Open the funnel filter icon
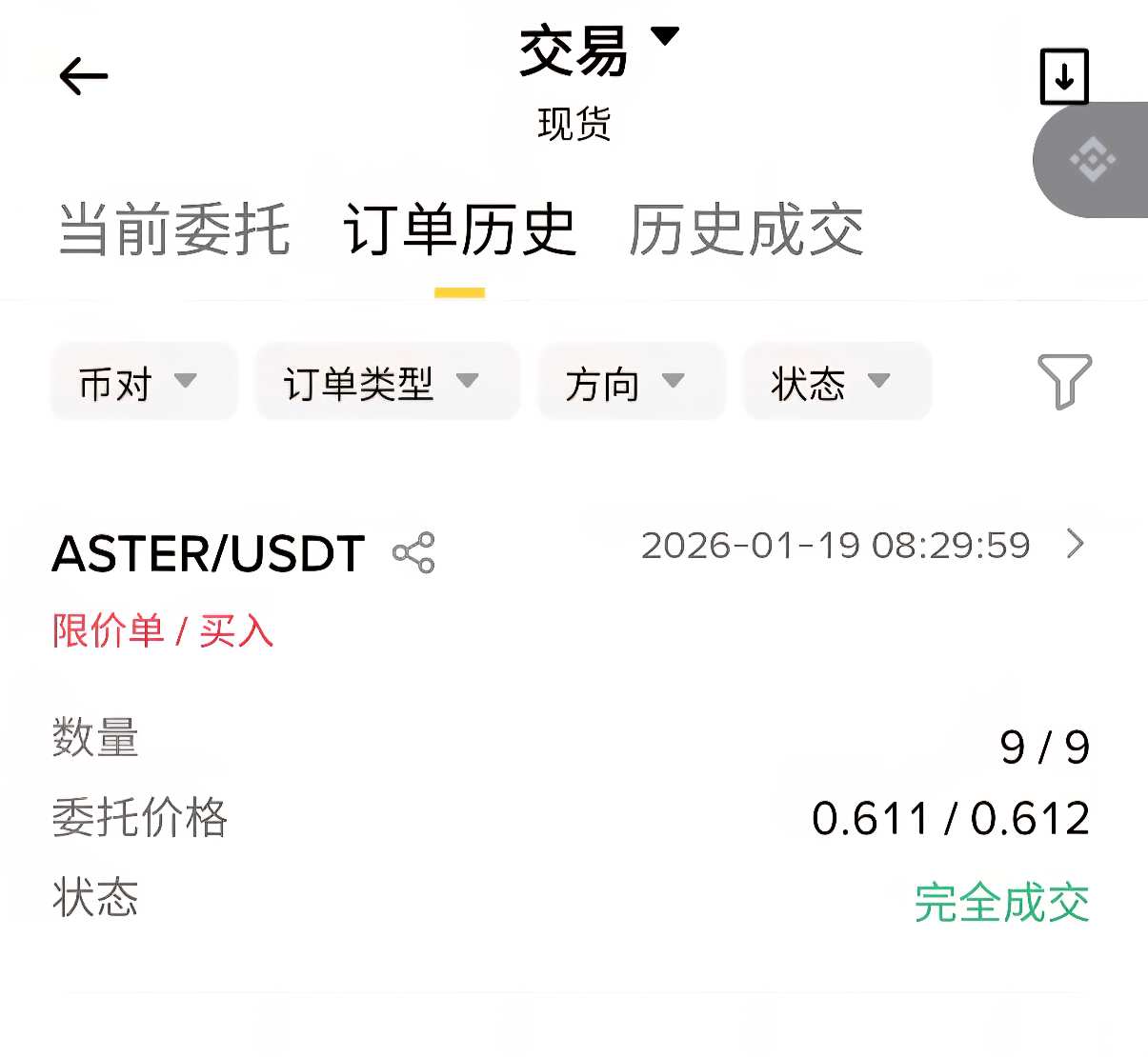The height and width of the screenshot is (1057, 1148). click(x=1064, y=382)
